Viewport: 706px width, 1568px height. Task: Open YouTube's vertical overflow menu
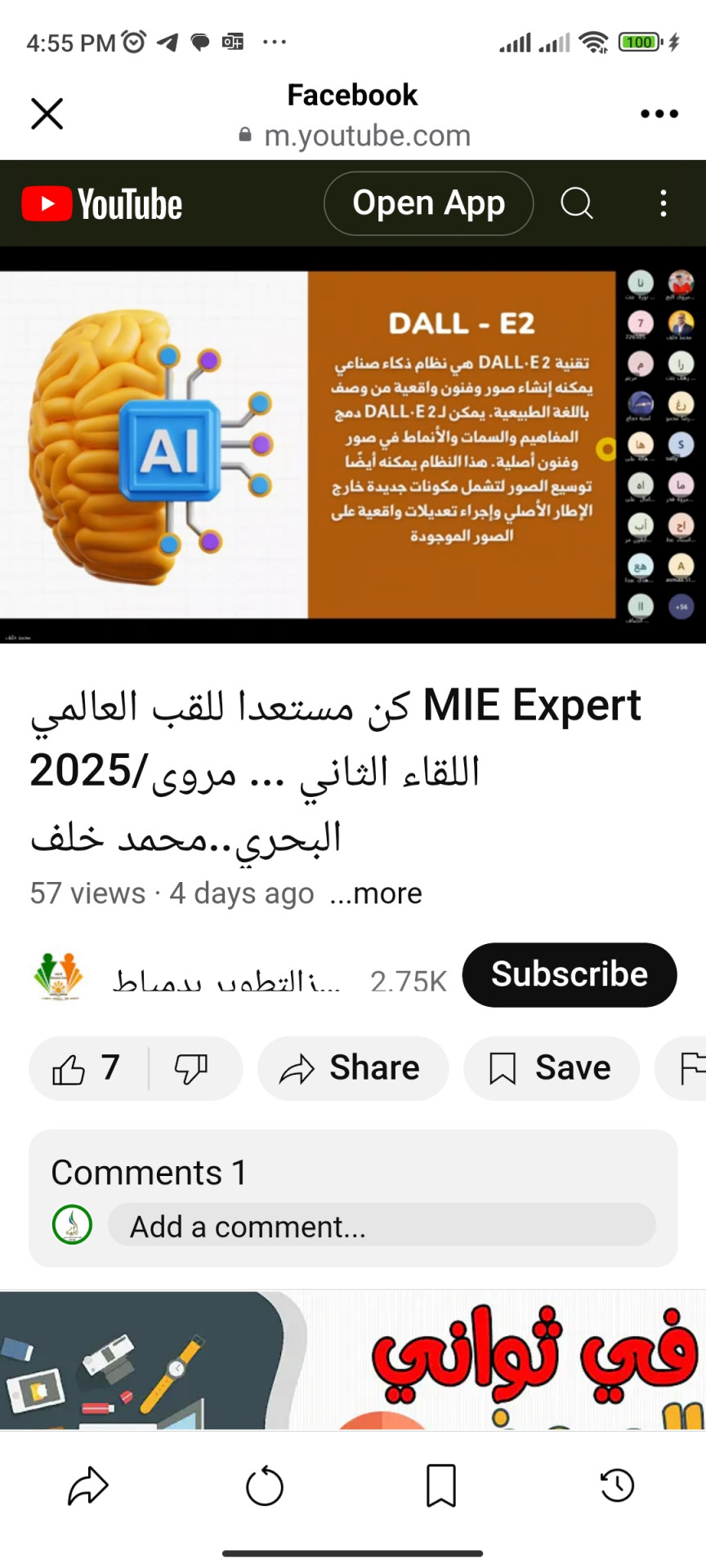tap(663, 203)
